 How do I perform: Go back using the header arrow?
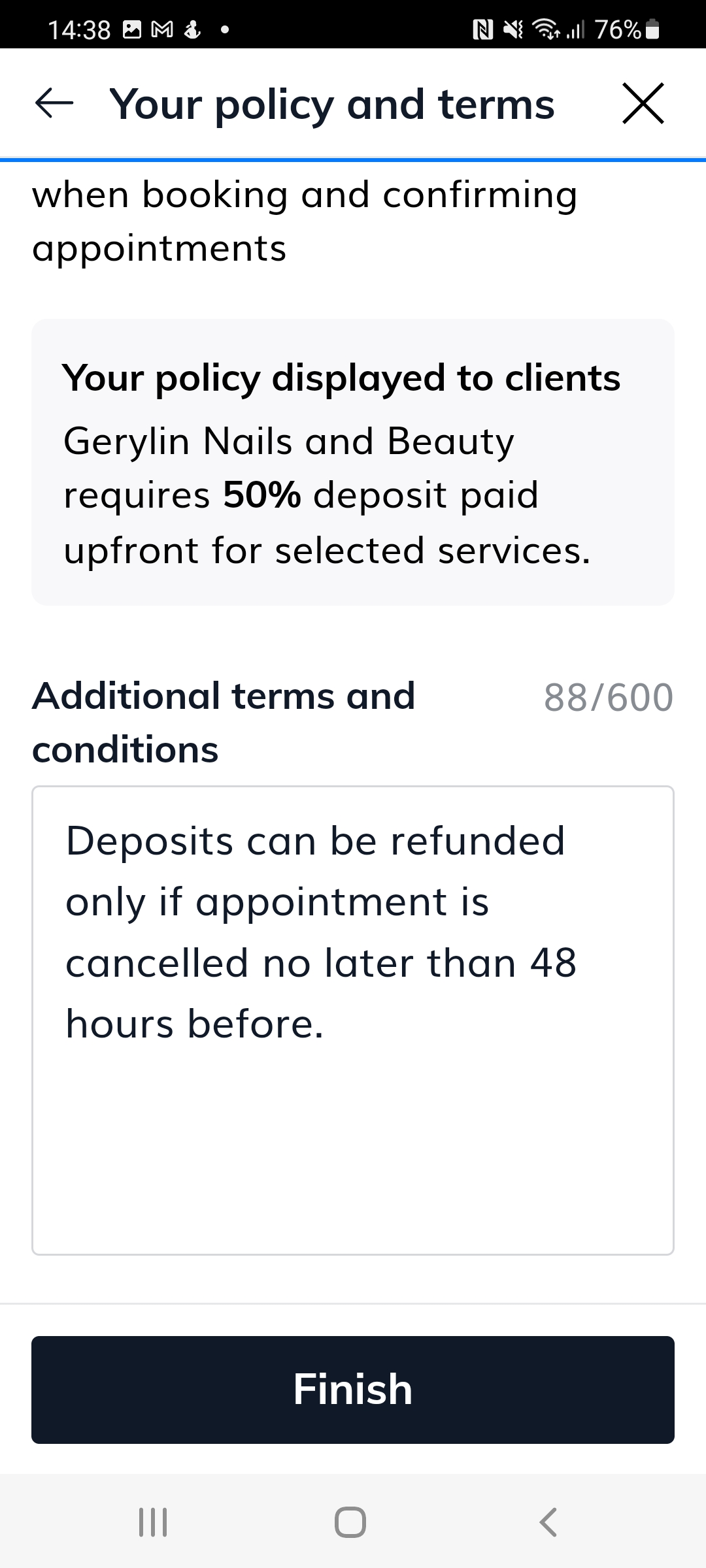pyautogui.click(x=54, y=103)
